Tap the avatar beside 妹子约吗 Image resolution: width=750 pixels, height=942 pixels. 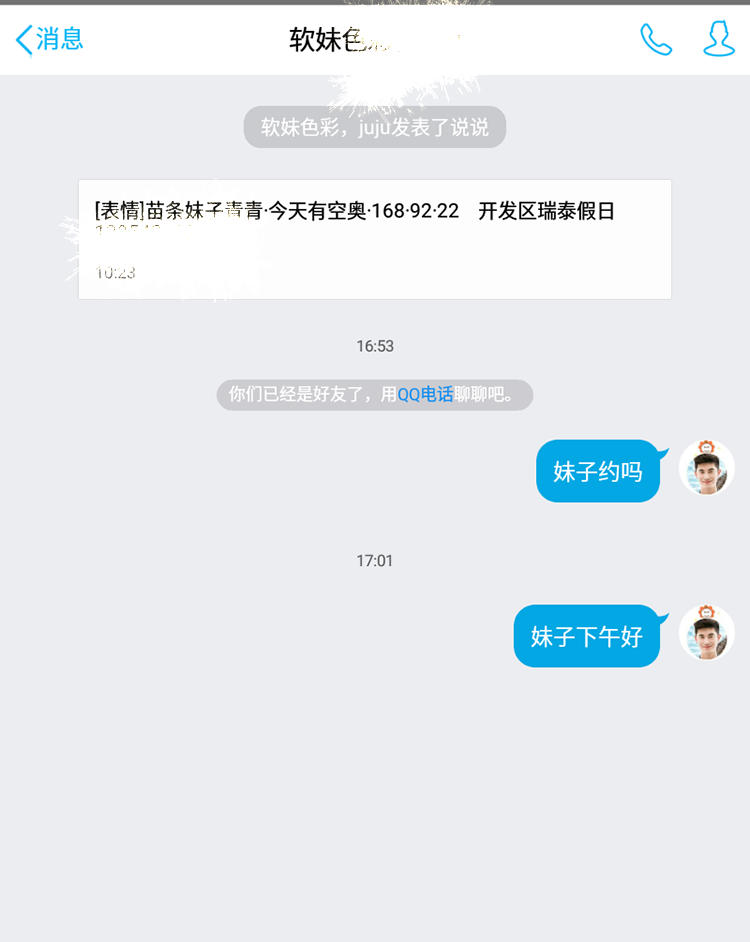[x=707, y=468]
